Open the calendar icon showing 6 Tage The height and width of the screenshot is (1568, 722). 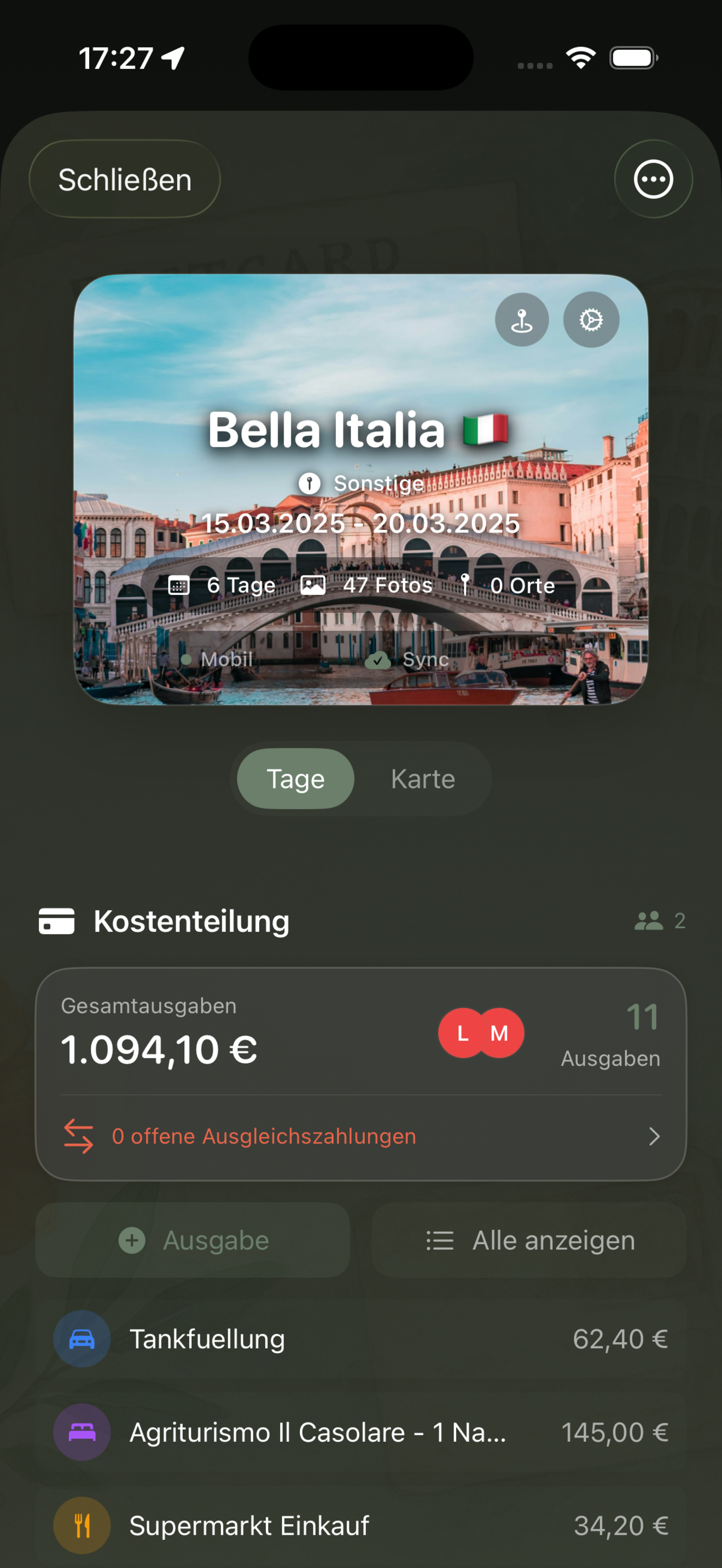[x=179, y=585]
